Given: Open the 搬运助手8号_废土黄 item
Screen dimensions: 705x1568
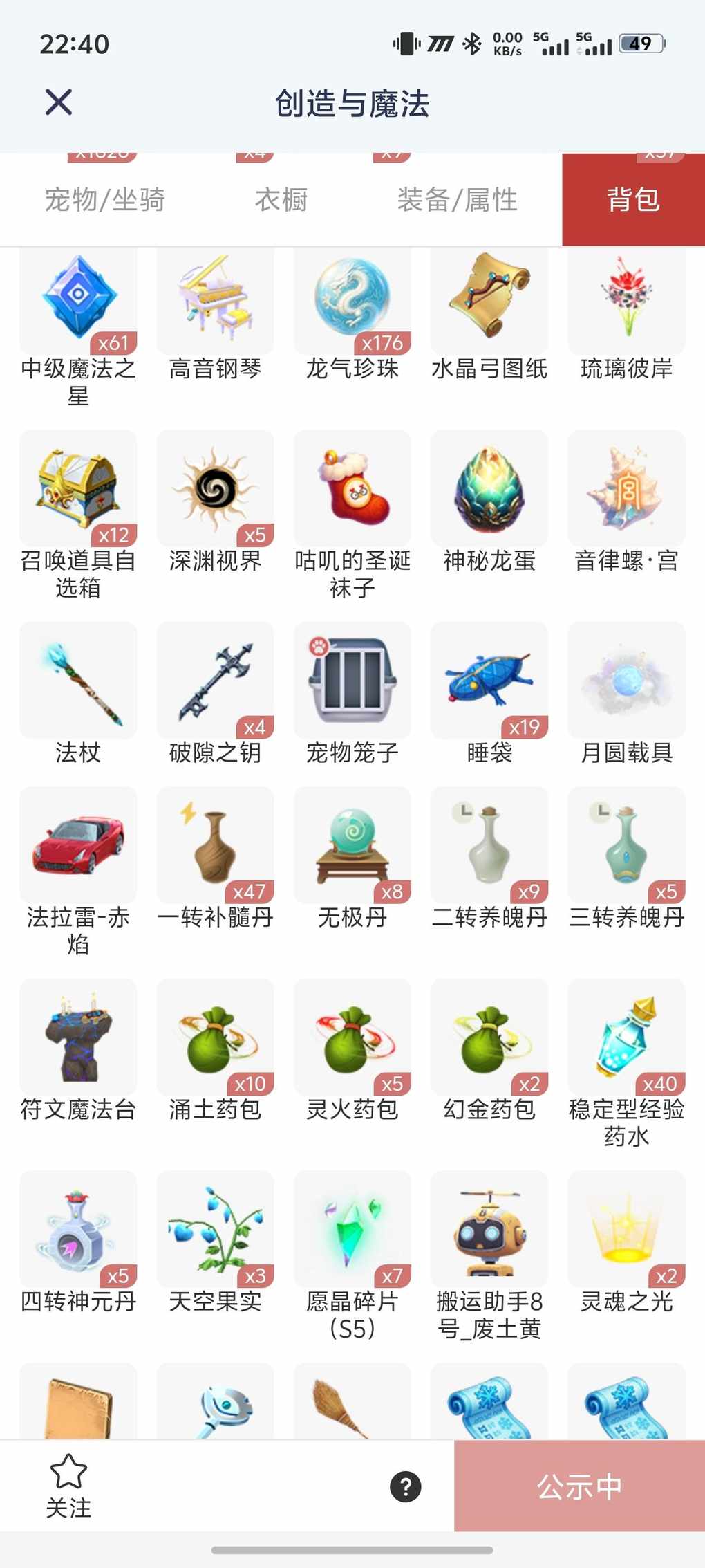Looking at the screenshot, I should pos(489,1229).
